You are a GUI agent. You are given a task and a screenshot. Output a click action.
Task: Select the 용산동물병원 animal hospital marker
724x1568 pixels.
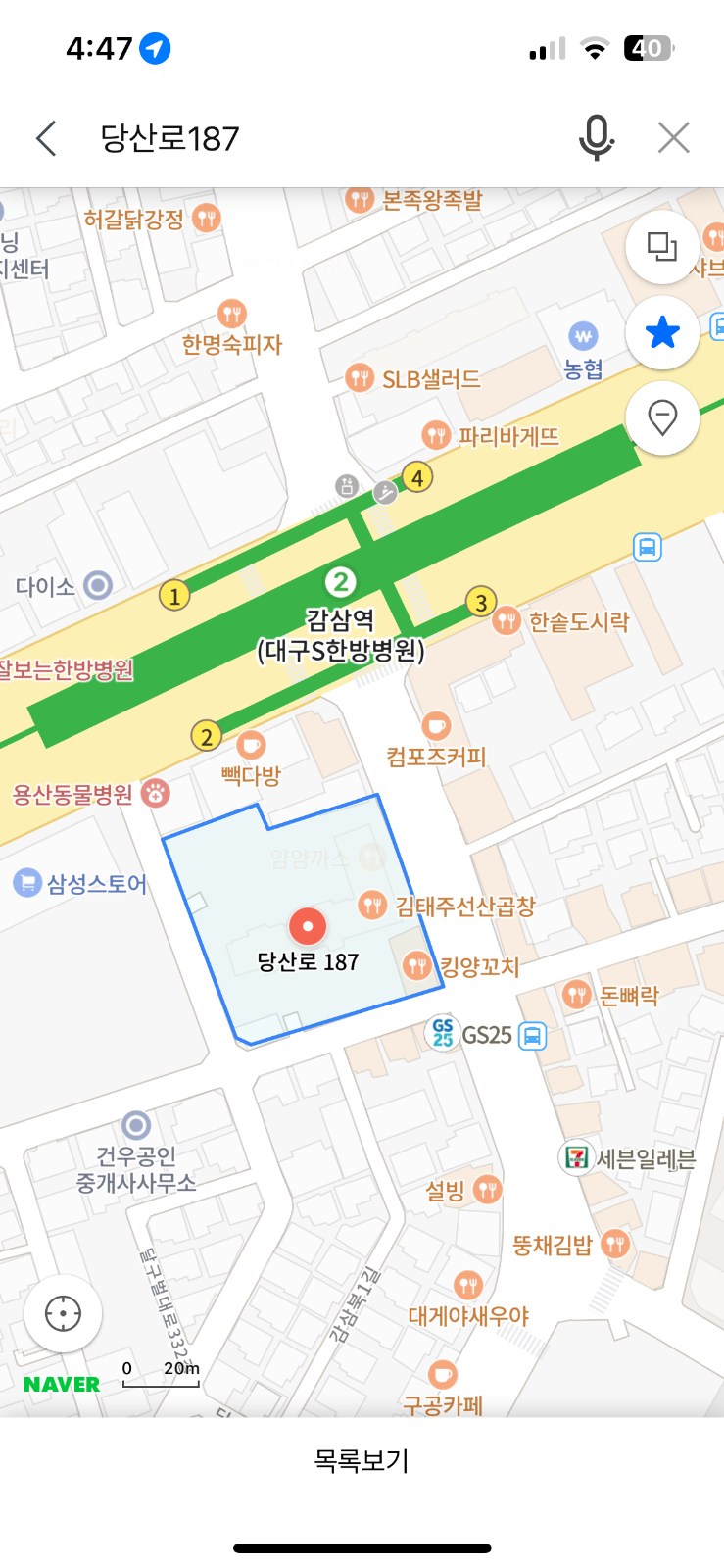click(x=156, y=793)
